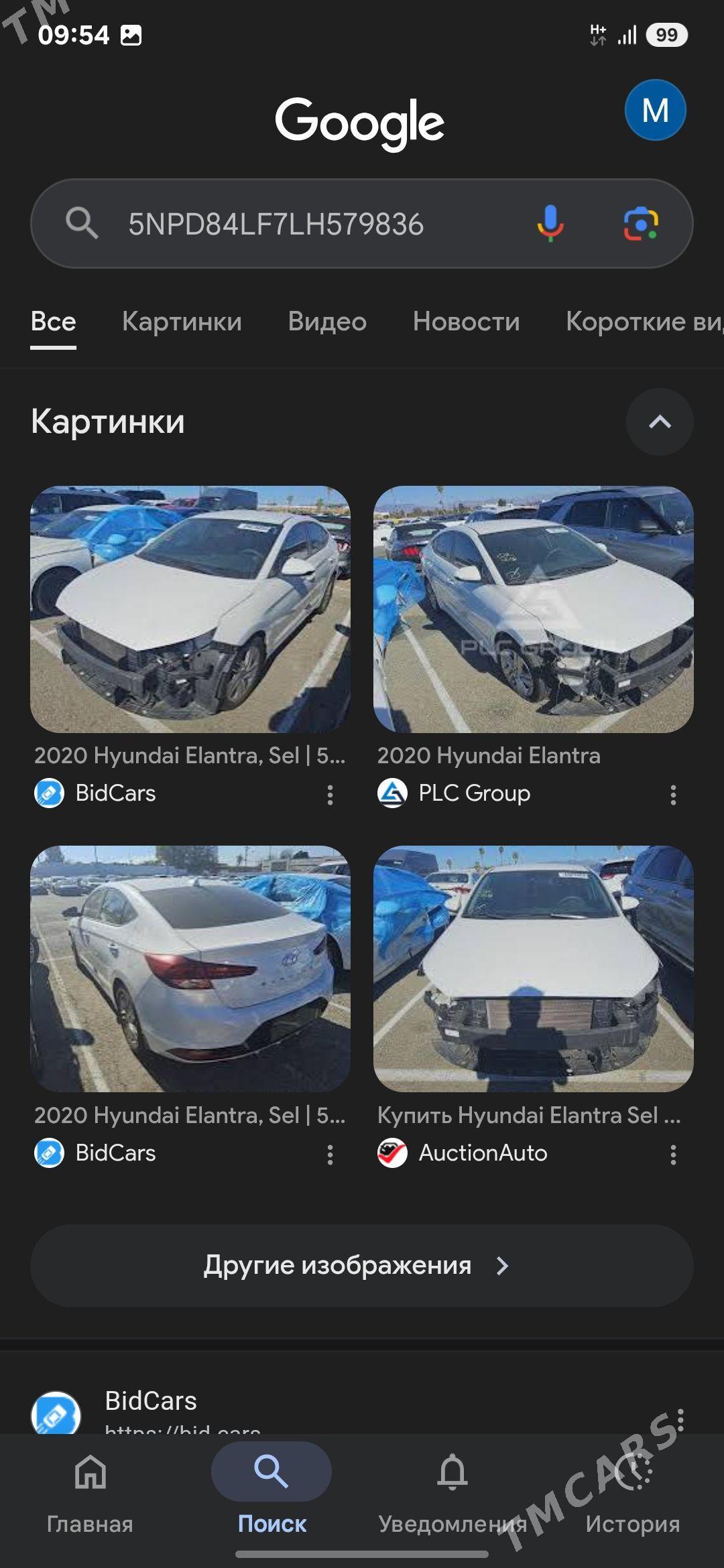Open more options for AuctionAuto image
This screenshot has width=724, height=1568.
[673, 1154]
